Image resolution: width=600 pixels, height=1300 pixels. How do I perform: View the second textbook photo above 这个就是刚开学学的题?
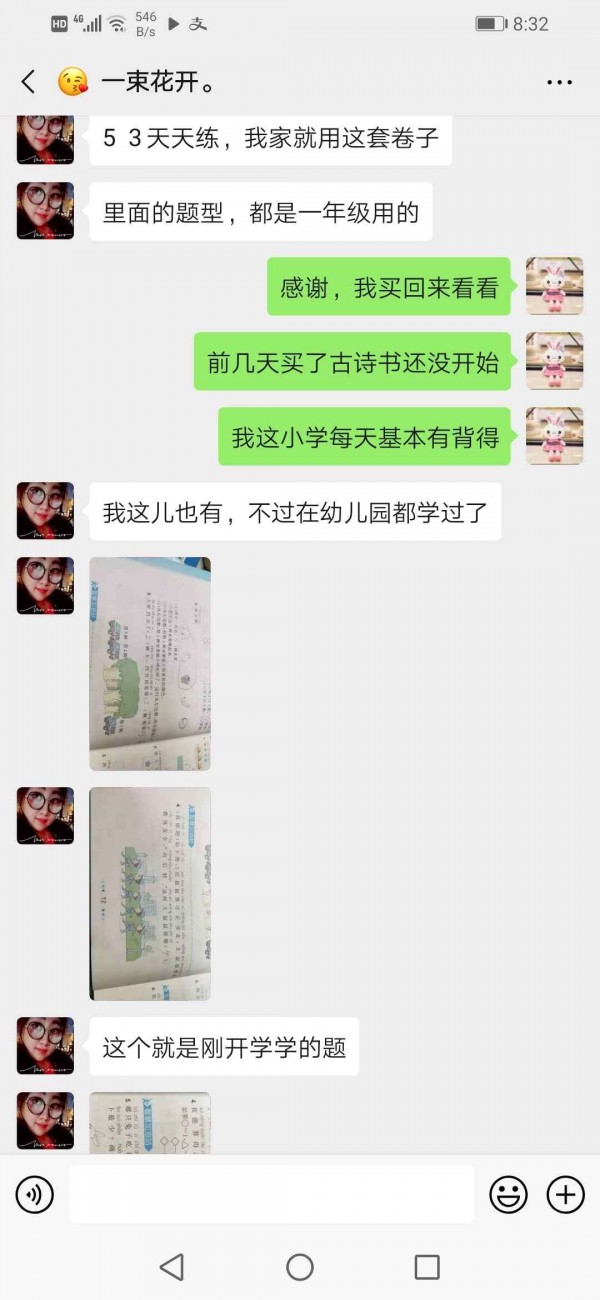(150, 893)
